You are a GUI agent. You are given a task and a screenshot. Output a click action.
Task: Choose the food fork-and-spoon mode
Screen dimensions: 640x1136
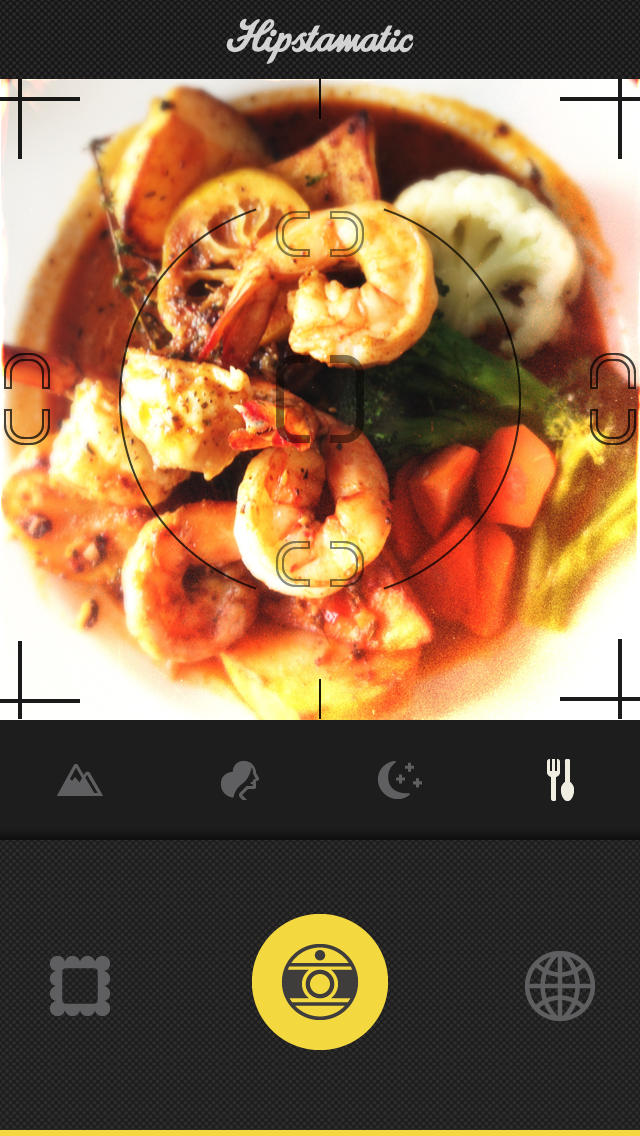[560, 780]
